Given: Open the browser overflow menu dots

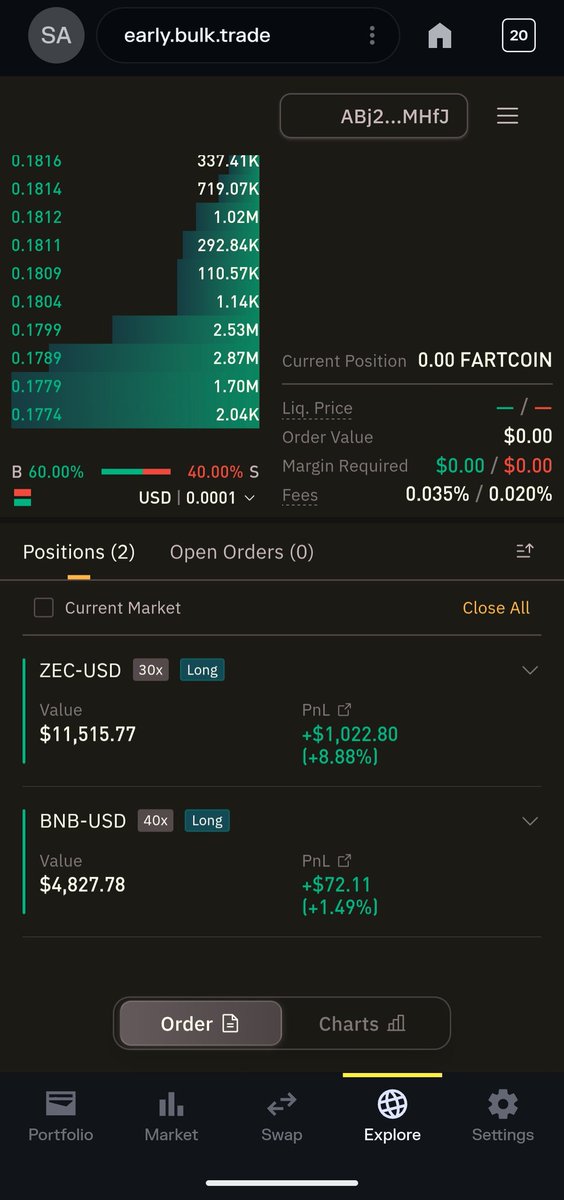Looking at the screenshot, I should (x=372, y=35).
